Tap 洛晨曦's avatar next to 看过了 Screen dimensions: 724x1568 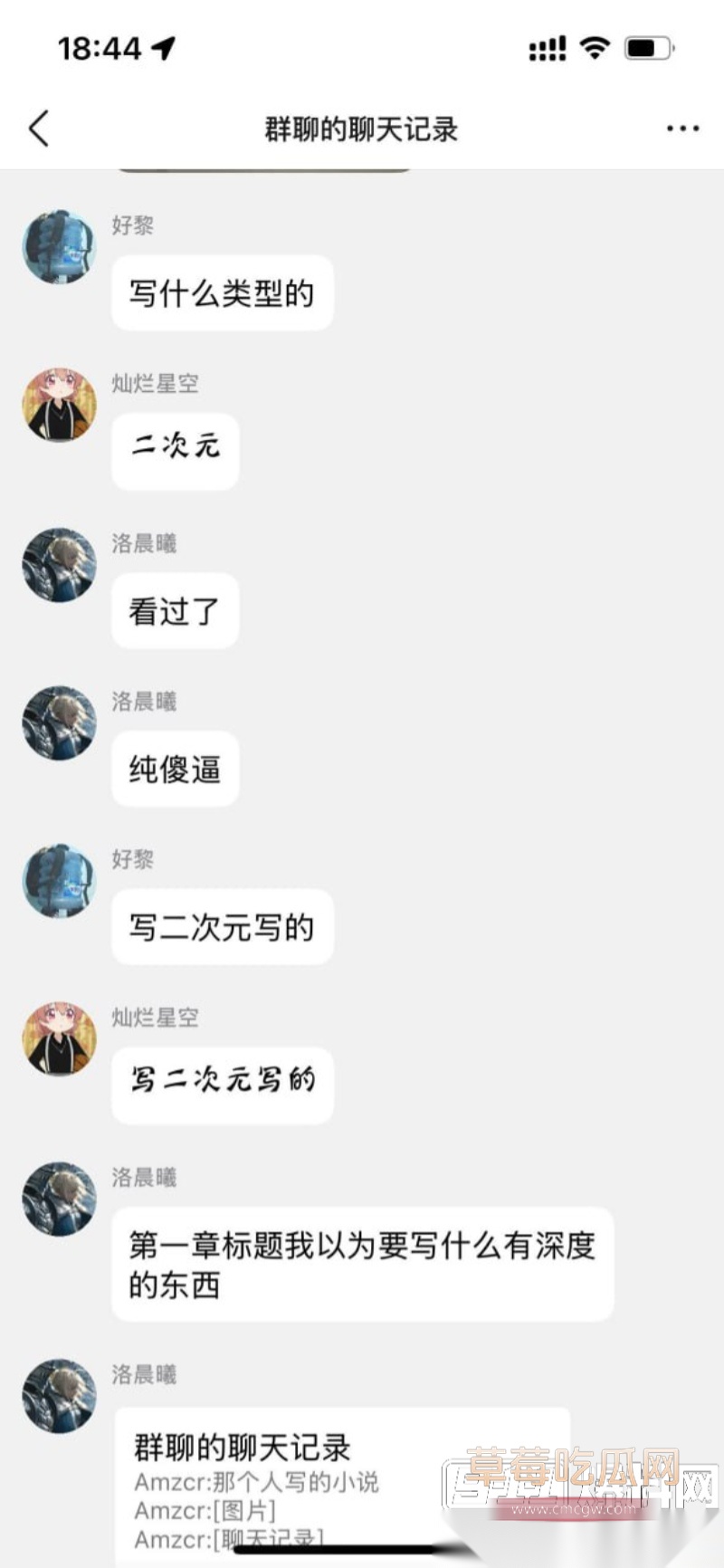coord(58,563)
